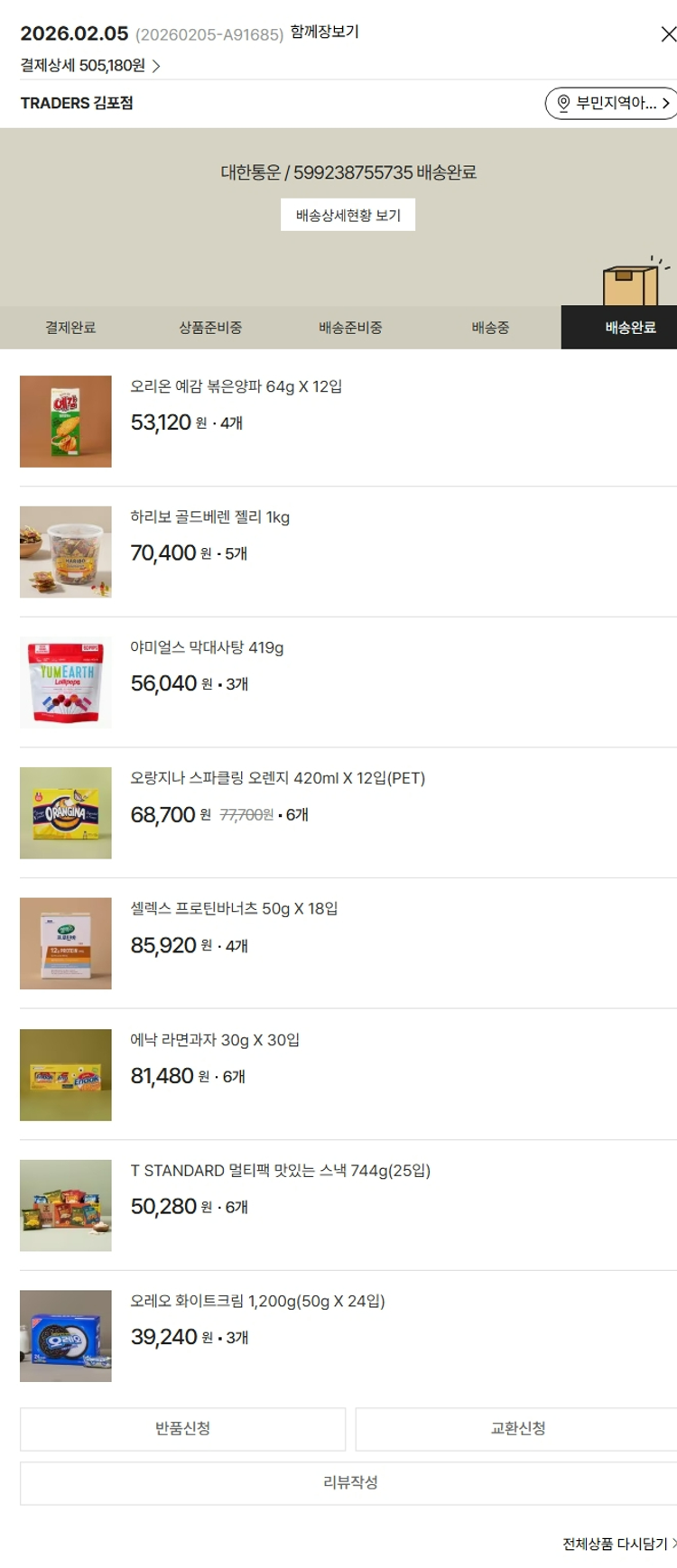Viewport: 677px width, 1568px height.
Task: Open the 부민지역아... delivery address selector
Action: [x=611, y=103]
